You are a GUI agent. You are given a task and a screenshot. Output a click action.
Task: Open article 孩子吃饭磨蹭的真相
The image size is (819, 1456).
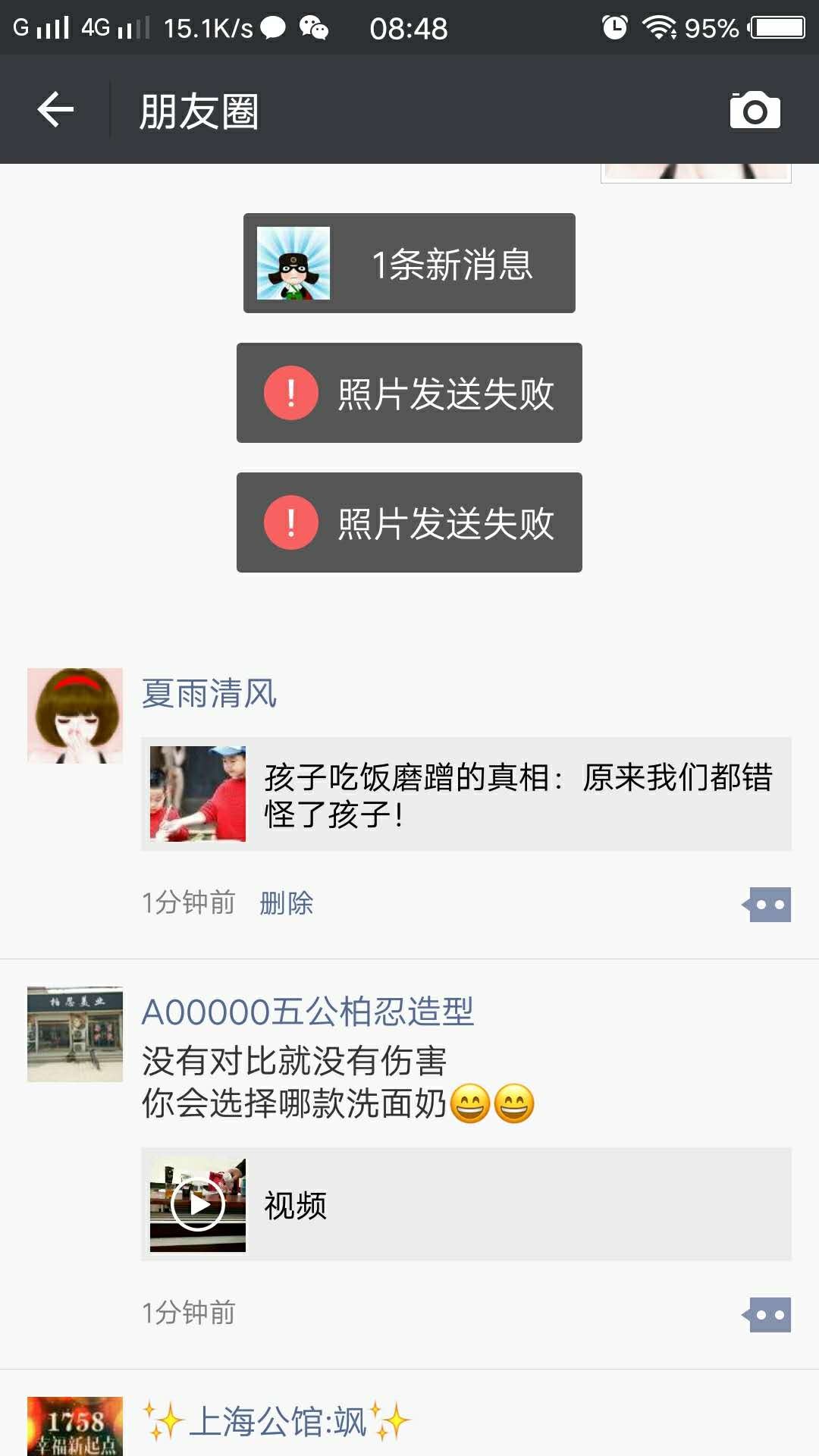point(466,794)
